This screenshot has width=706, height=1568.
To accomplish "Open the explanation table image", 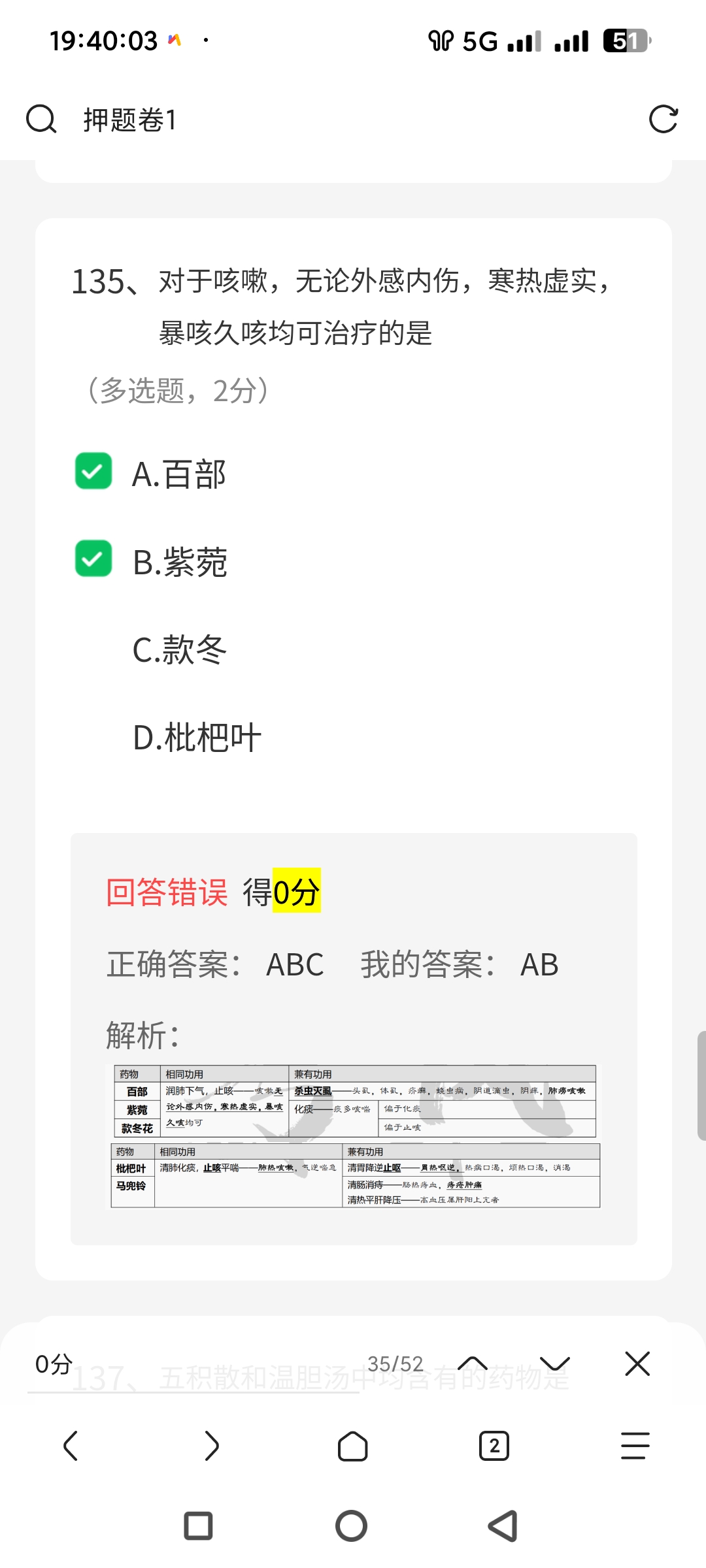I will point(353,1136).
